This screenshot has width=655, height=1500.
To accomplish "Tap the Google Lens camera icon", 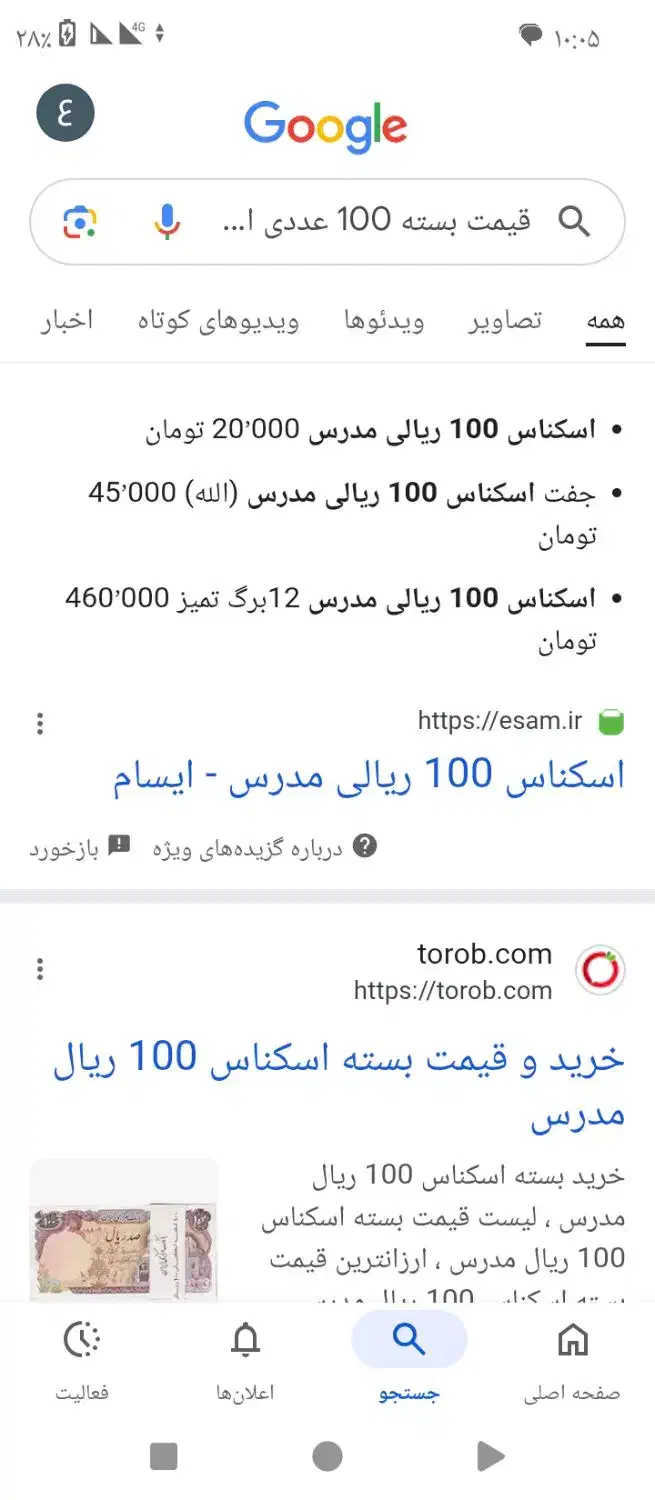I will point(80,221).
